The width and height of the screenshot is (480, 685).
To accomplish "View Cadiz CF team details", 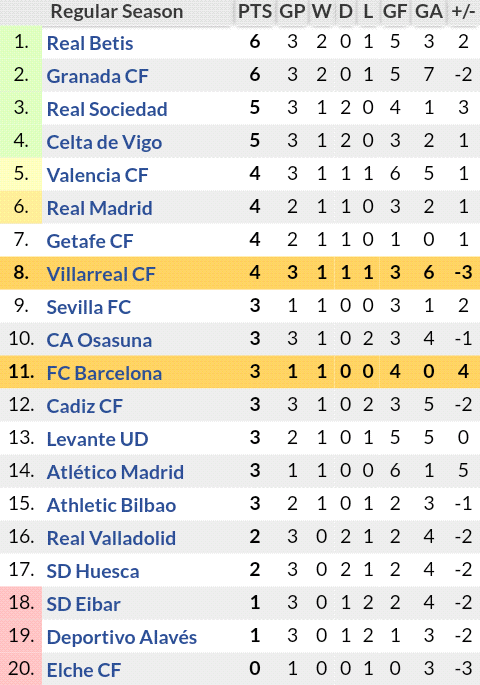I will click(85, 406).
